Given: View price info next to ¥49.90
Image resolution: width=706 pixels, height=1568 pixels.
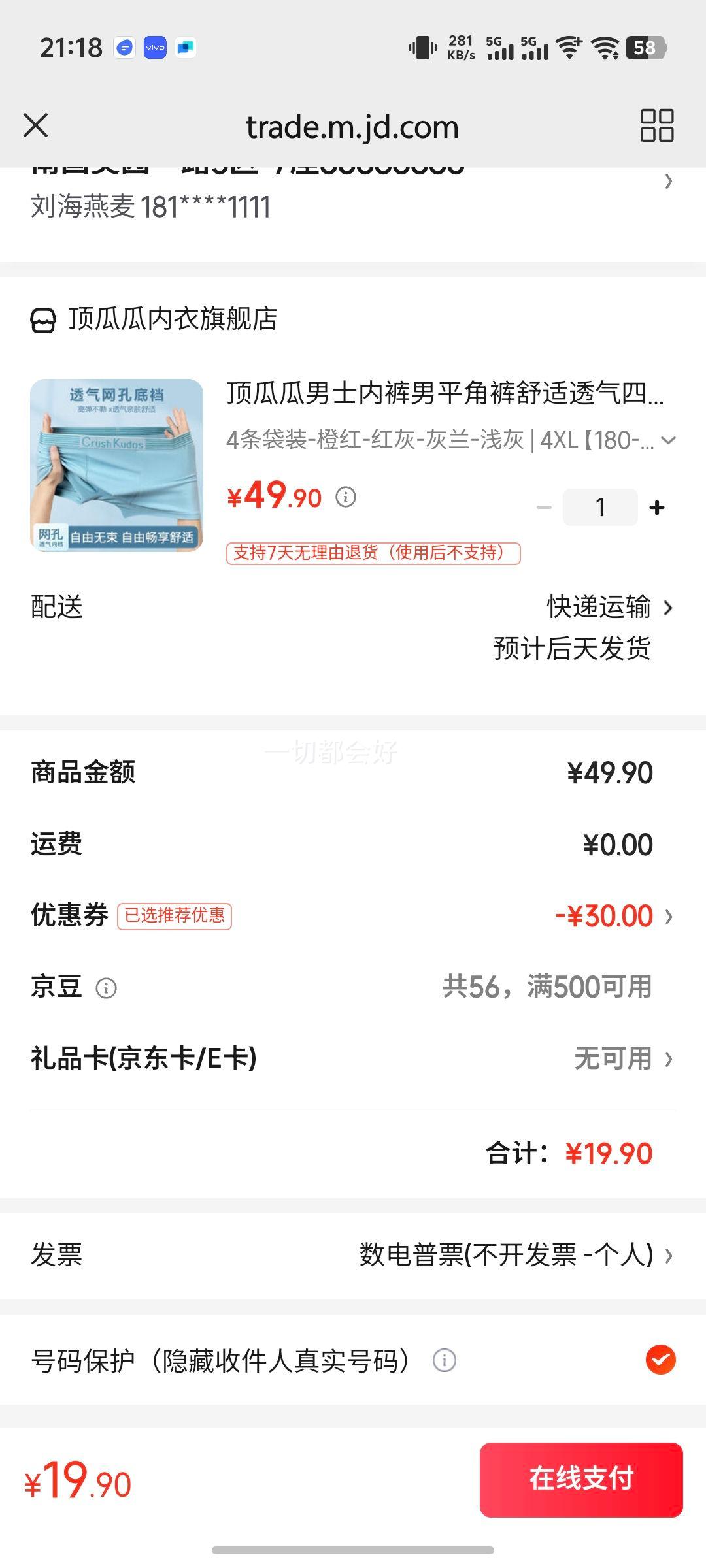Looking at the screenshot, I should coord(346,498).
